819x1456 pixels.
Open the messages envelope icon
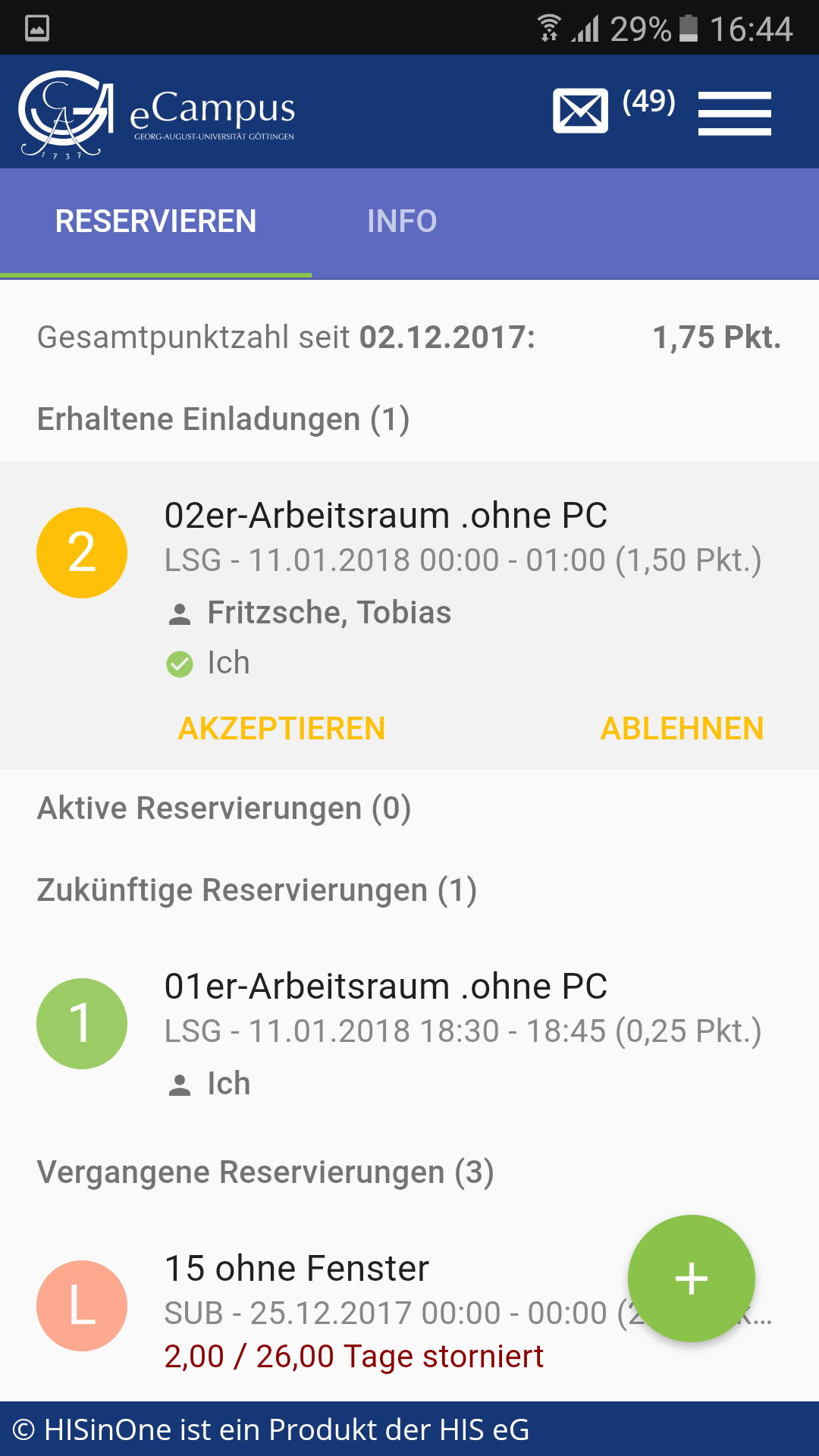[x=580, y=111]
